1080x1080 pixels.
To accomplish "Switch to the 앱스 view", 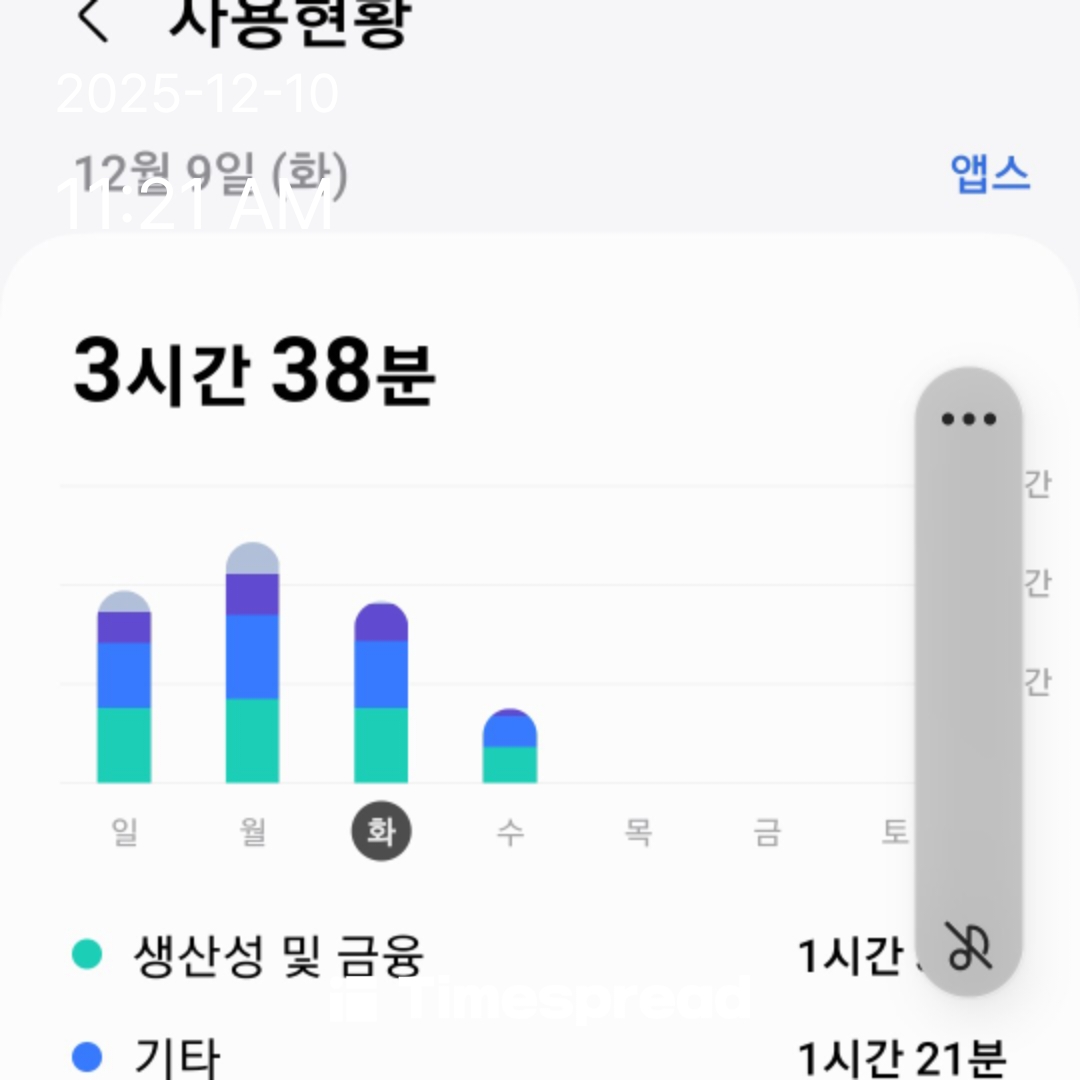I will click(989, 174).
